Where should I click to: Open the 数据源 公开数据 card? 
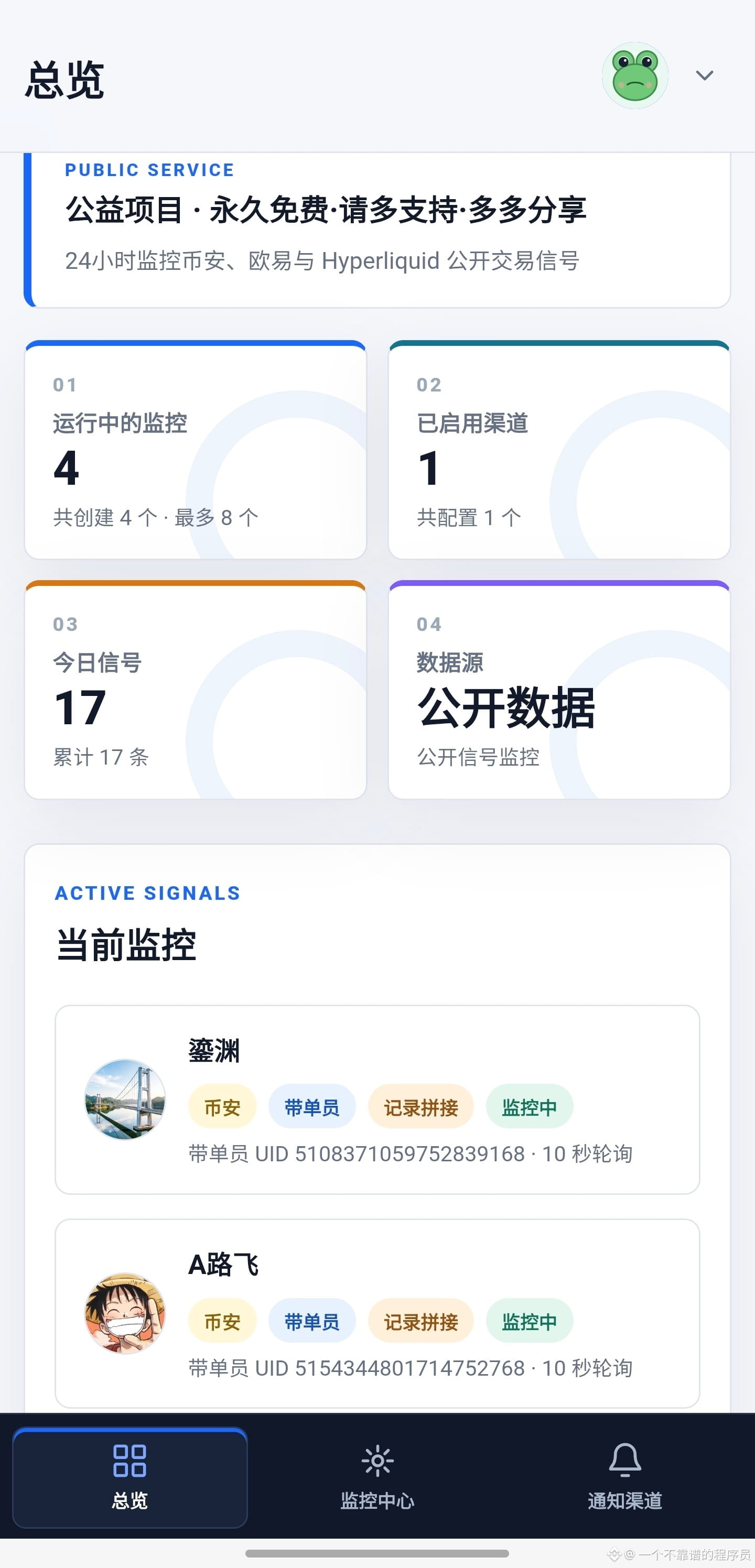[559, 690]
